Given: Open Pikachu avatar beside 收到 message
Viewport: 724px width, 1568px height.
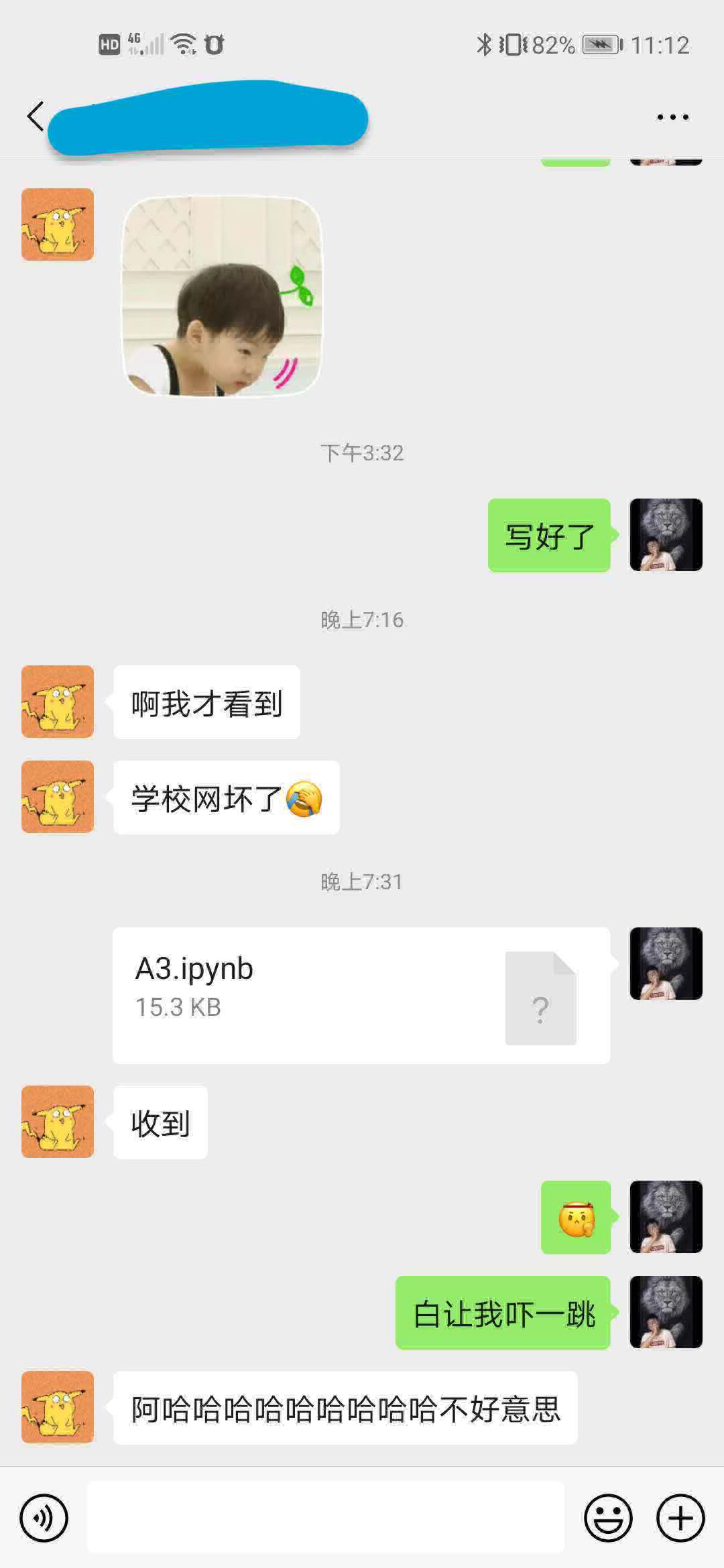Looking at the screenshot, I should pos(58,1122).
